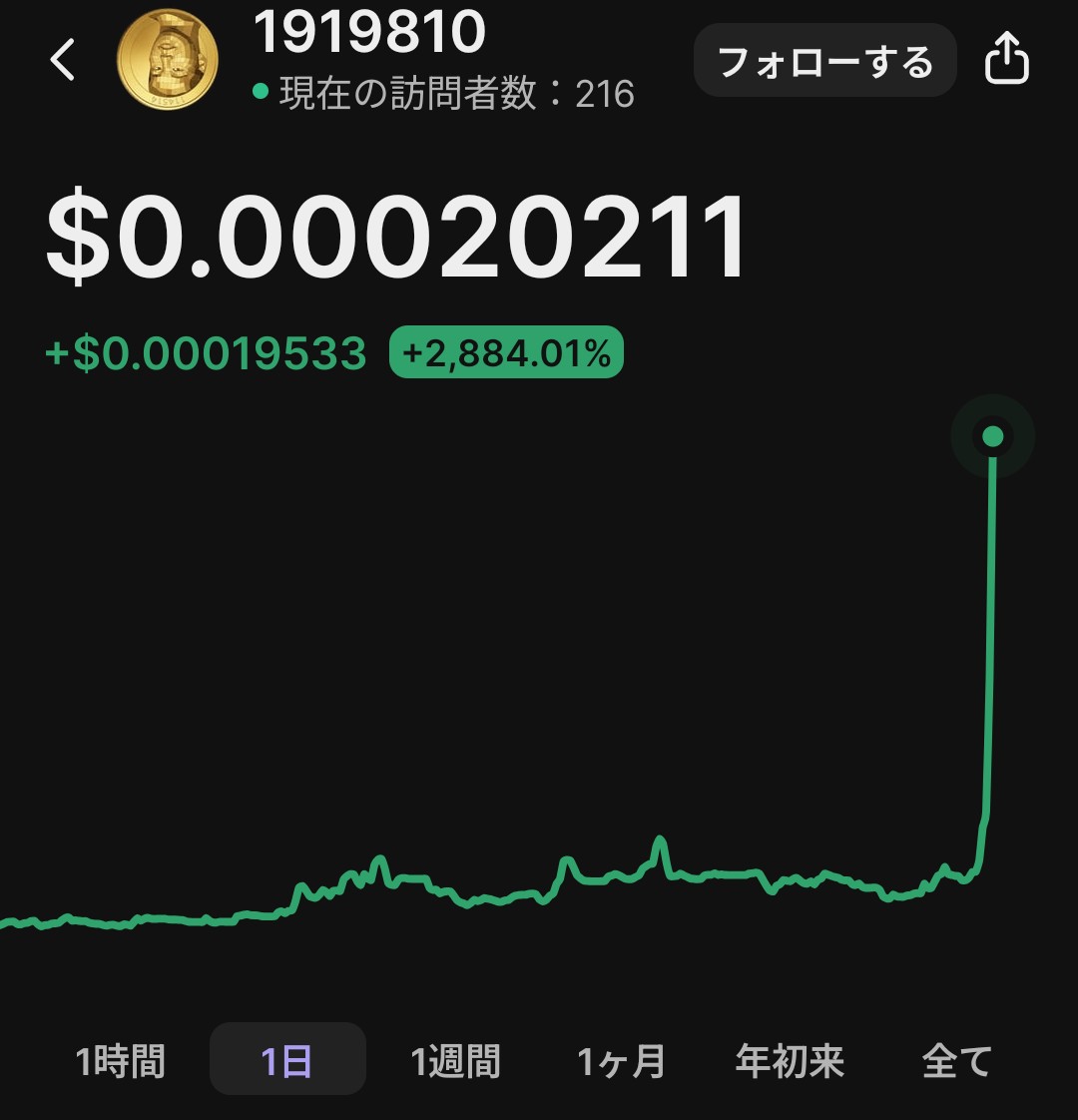The image size is (1078, 1120).
Task: Show the 1週間 price chart
Action: click(455, 1060)
